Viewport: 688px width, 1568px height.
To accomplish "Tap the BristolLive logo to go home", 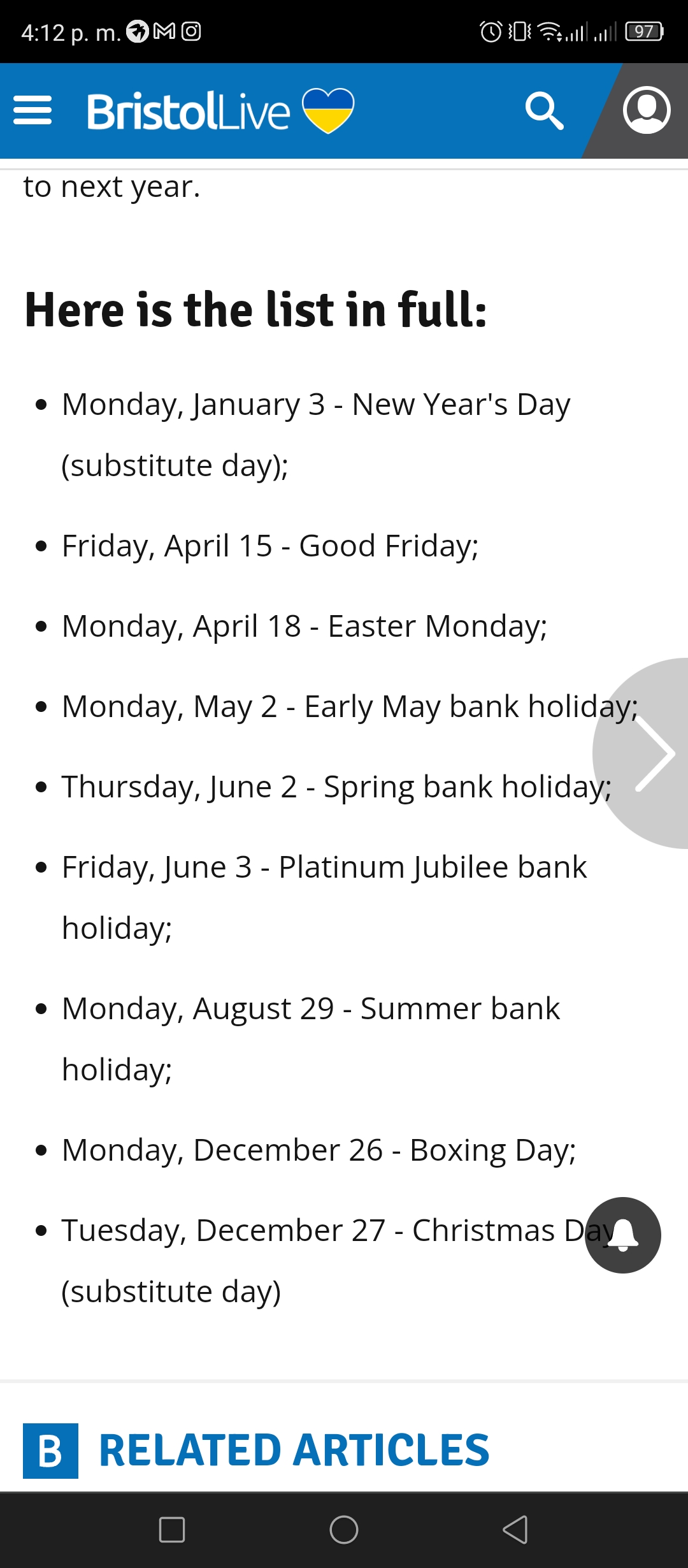I will (x=220, y=111).
